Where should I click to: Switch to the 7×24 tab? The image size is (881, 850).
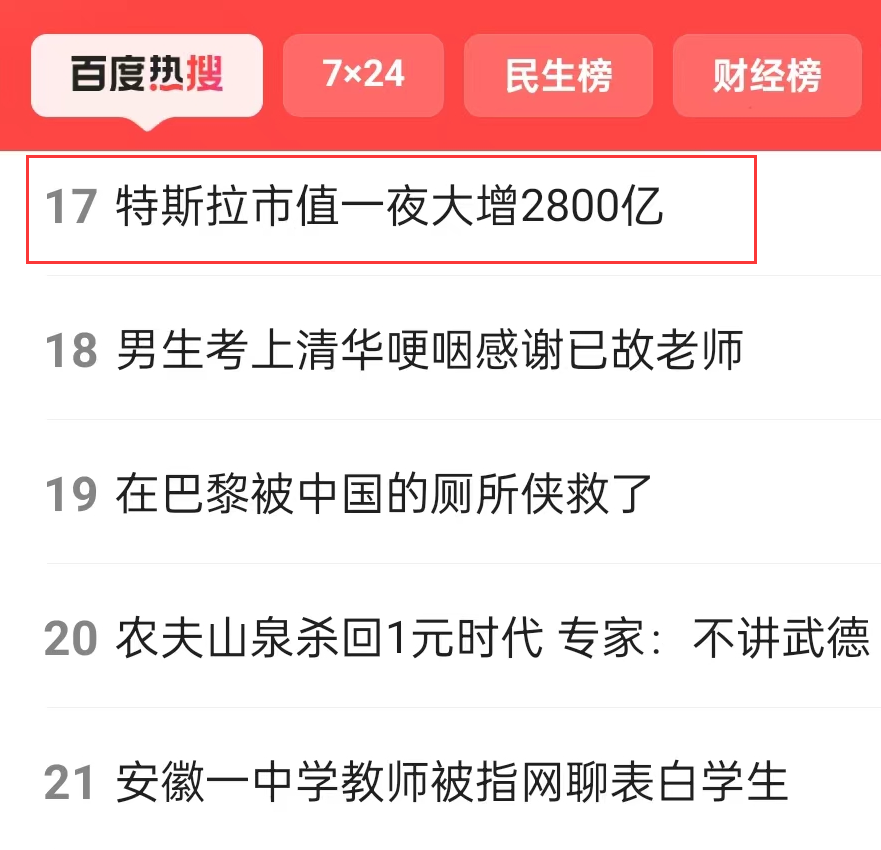coord(363,76)
